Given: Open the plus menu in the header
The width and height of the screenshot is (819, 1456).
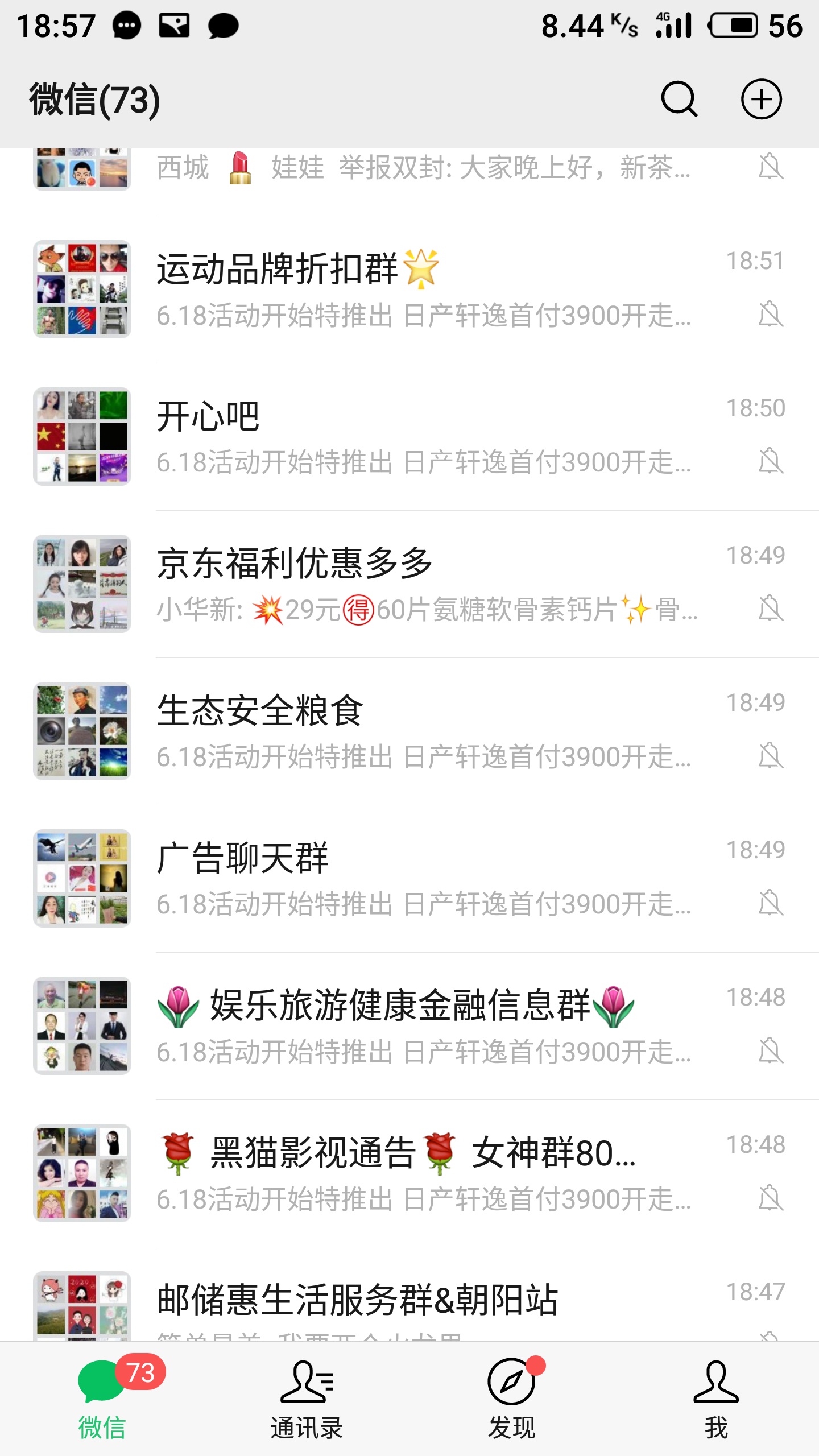Looking at the screenshot, I should tap(761, 99).
